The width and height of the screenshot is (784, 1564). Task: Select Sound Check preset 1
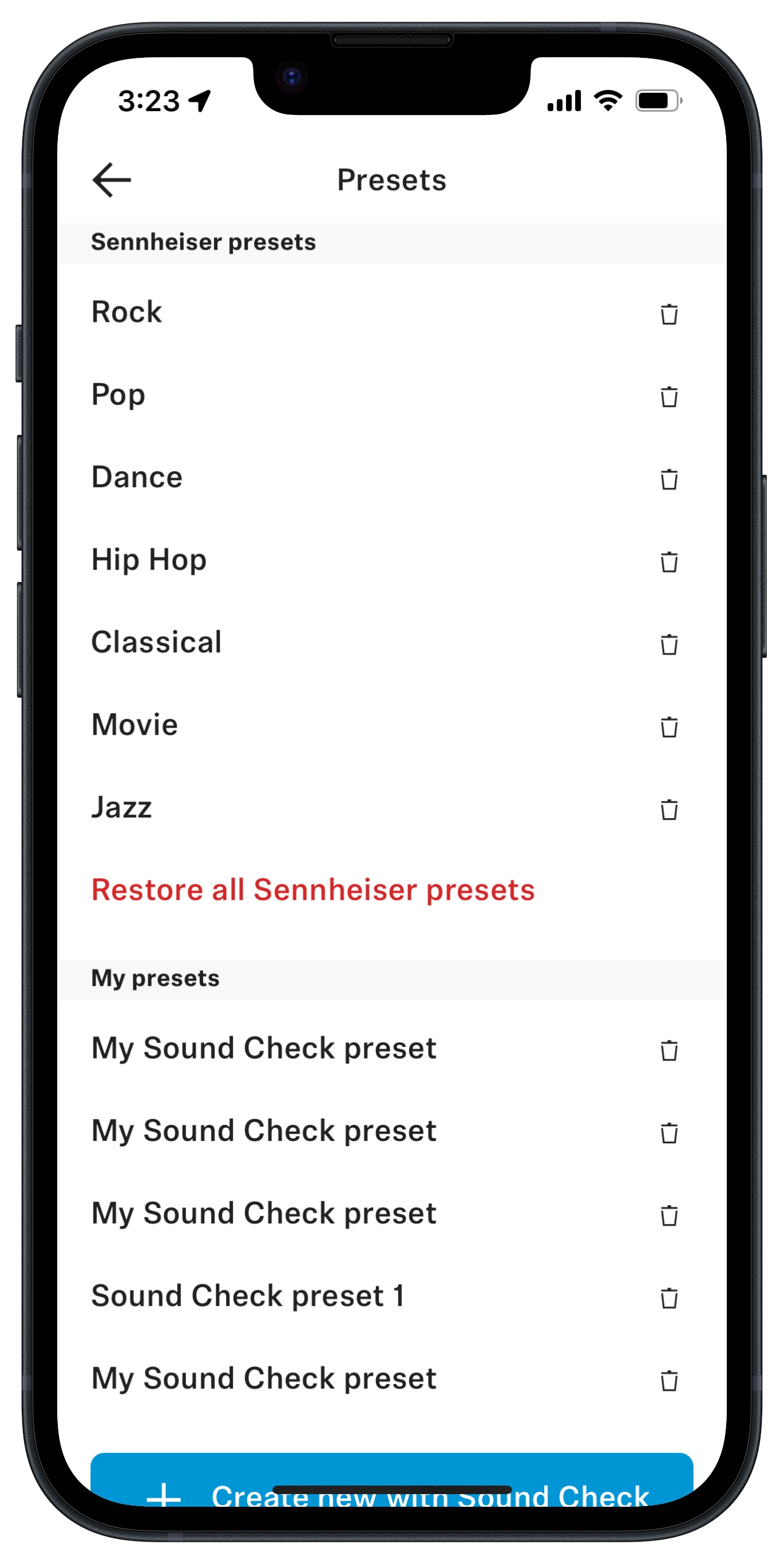[248, 1296]
